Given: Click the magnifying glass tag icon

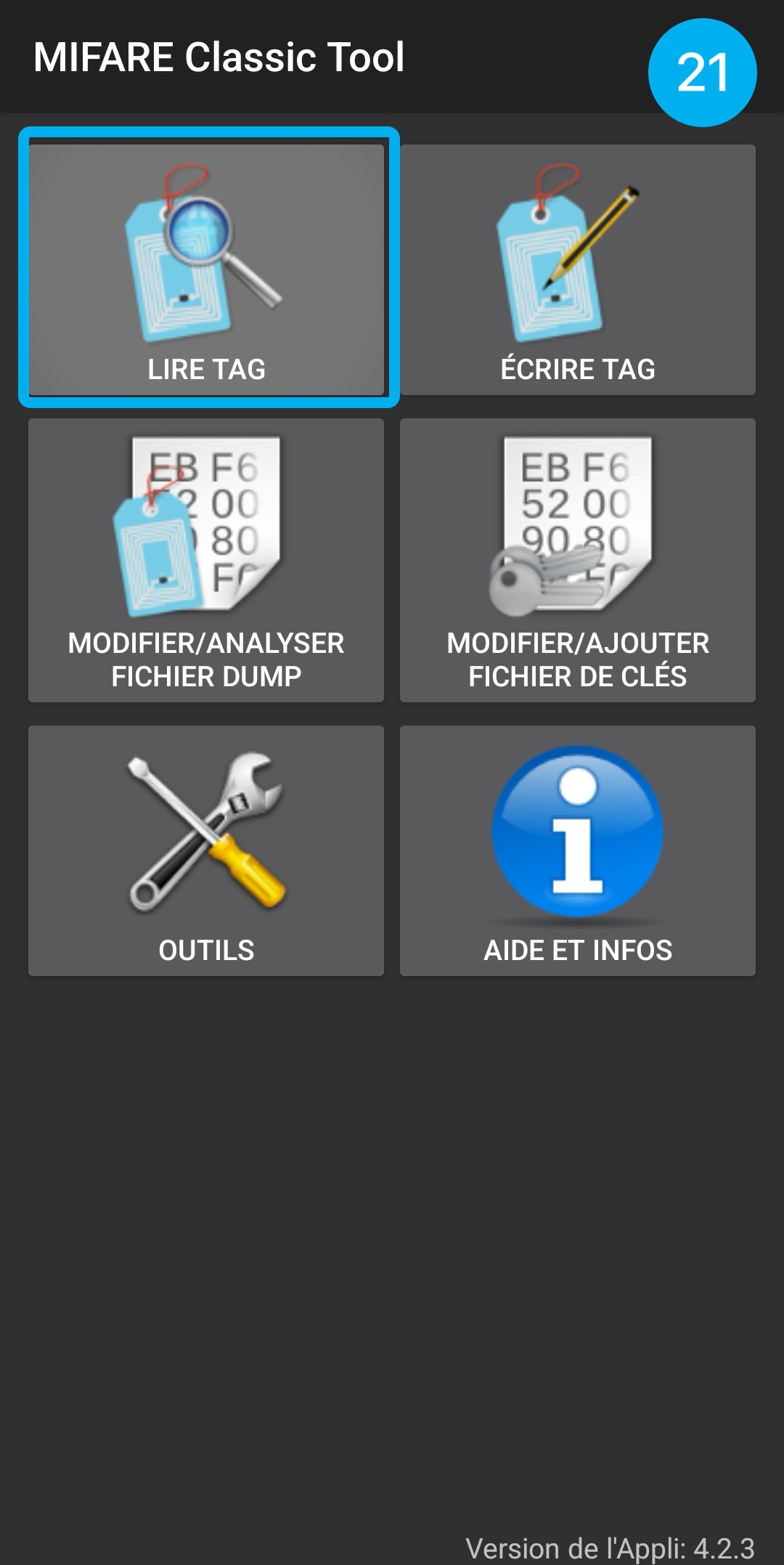Looking at the screenshot, I should [205, 254].
